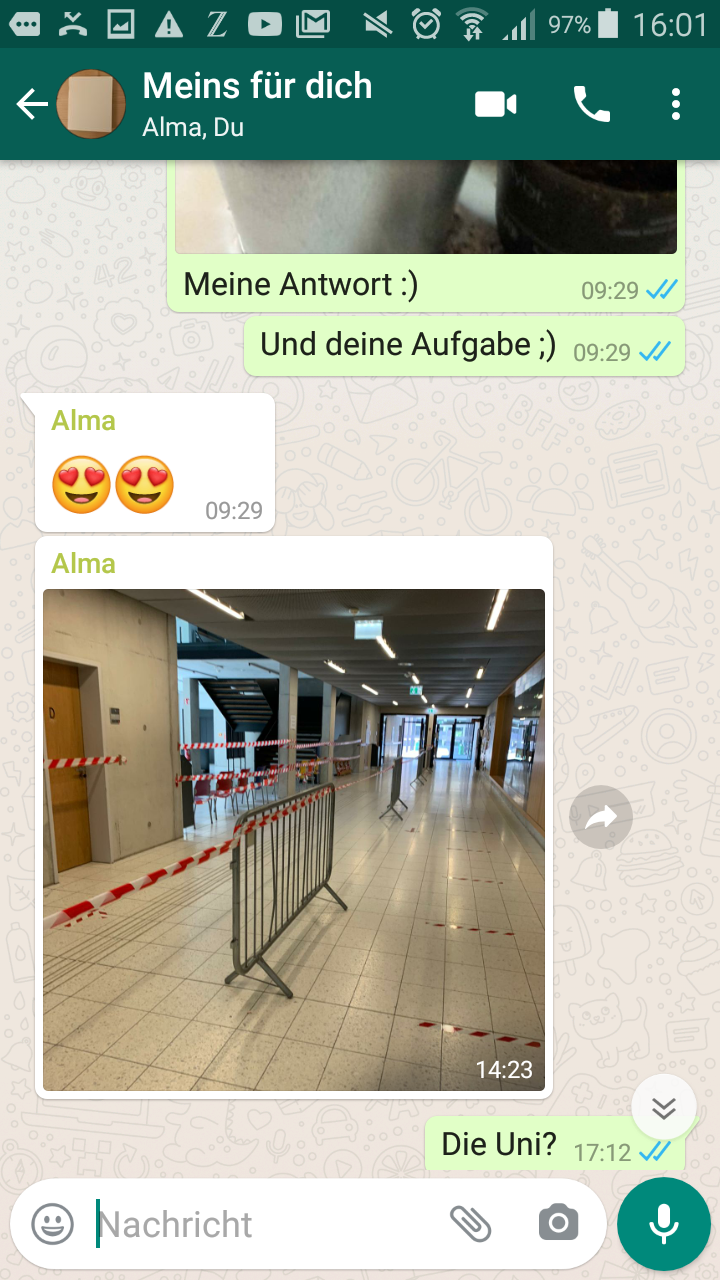Image resolution: width=720 pixels, height=1280 pixels.
Task: Attach a file with the paperclip
Action: click(470, 1224)
